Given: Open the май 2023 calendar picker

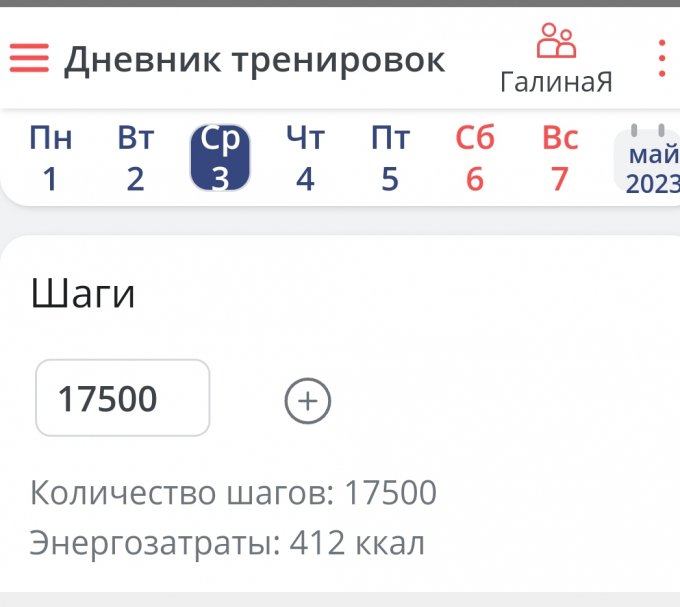Looking at the screenshot, I should [648, 160].
